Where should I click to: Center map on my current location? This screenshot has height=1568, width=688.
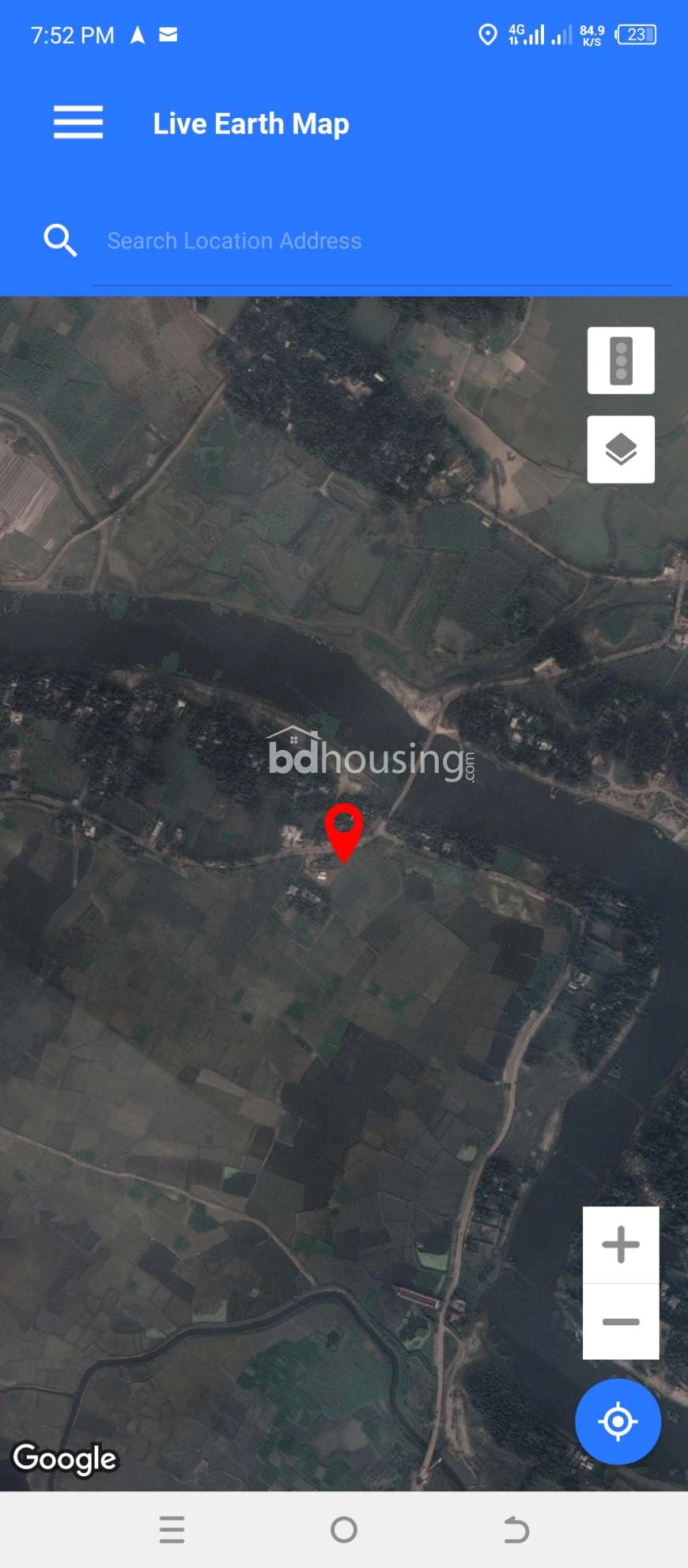point(618,1422)
